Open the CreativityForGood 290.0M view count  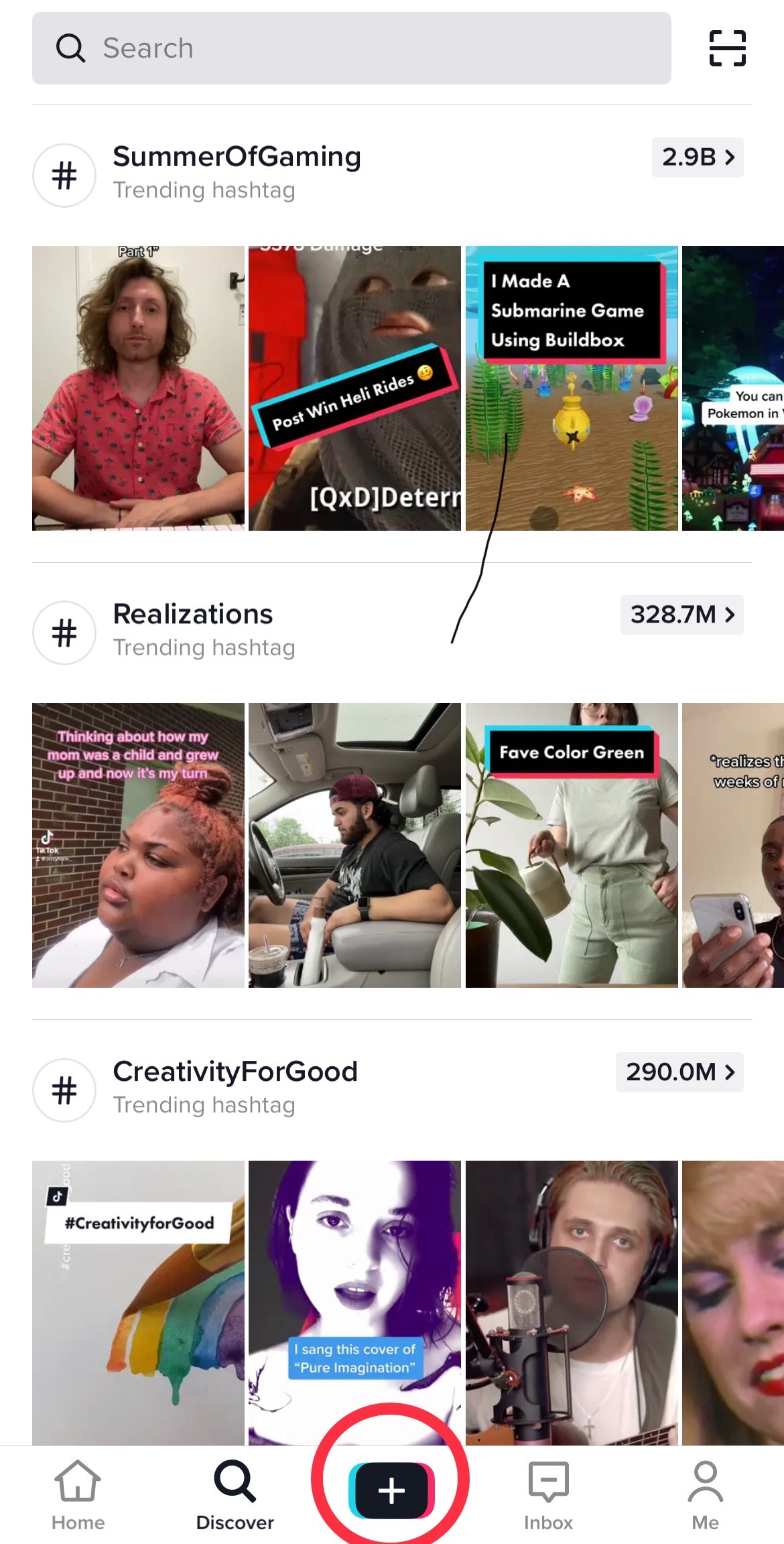679,1072
